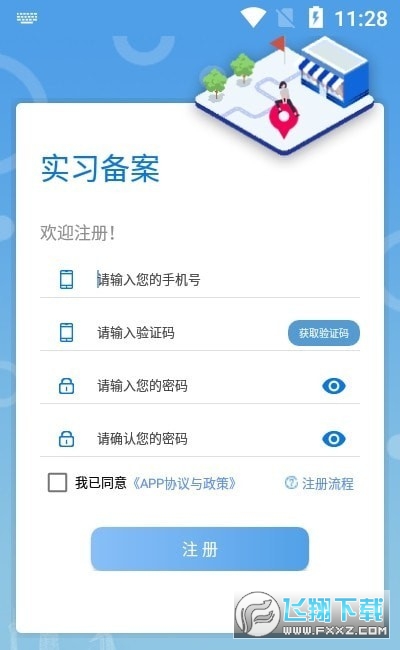Check the 我已同意 agreement checkbox
This screenshot has height=650, width=400.
57,483
